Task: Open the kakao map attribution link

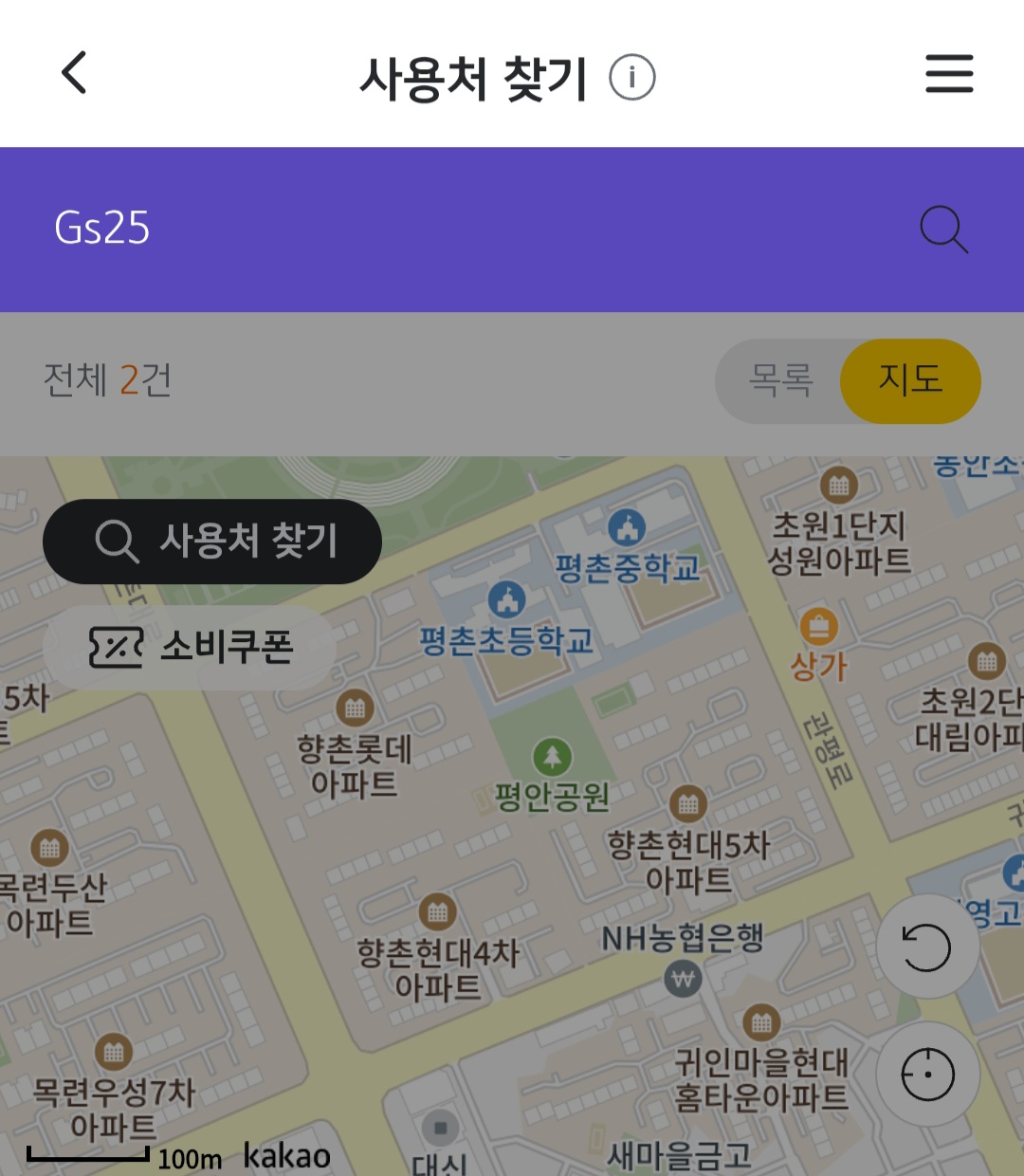Action: coord(286,1154)
